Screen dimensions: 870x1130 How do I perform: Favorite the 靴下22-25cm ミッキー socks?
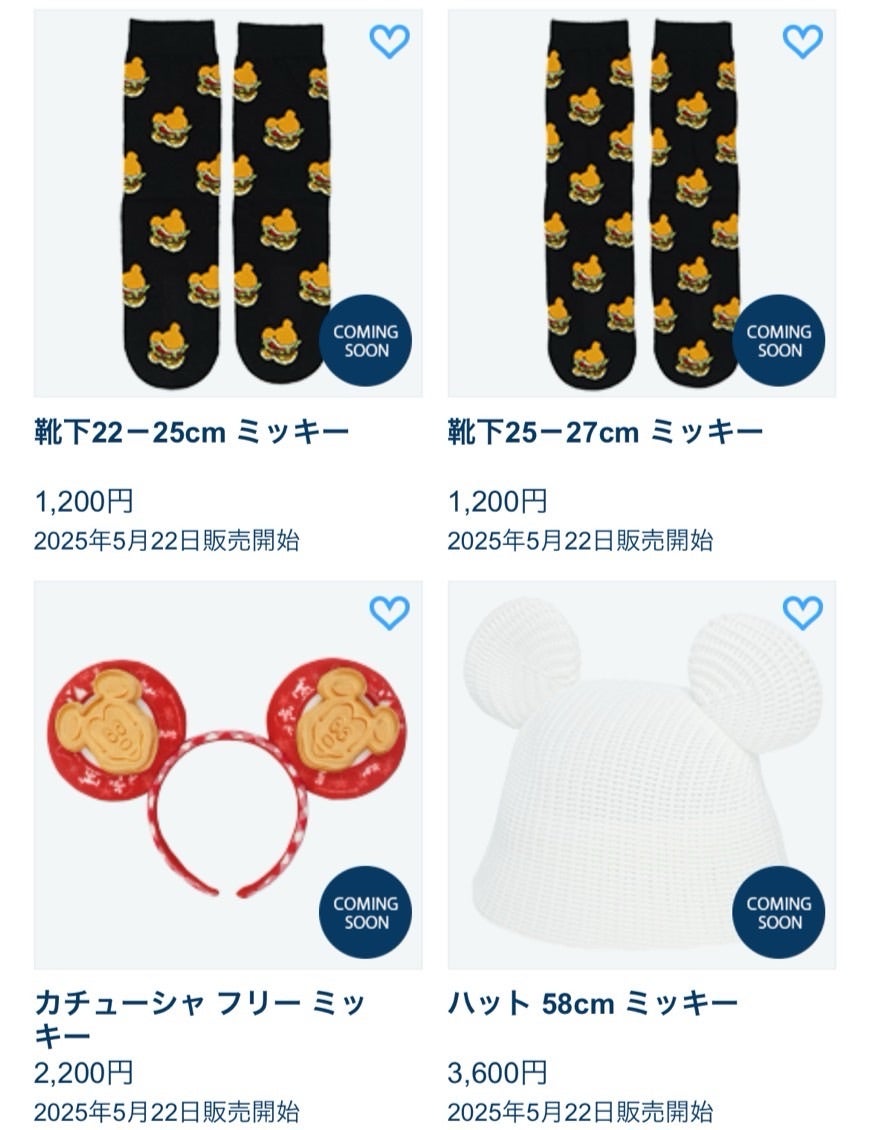(389, 41)
